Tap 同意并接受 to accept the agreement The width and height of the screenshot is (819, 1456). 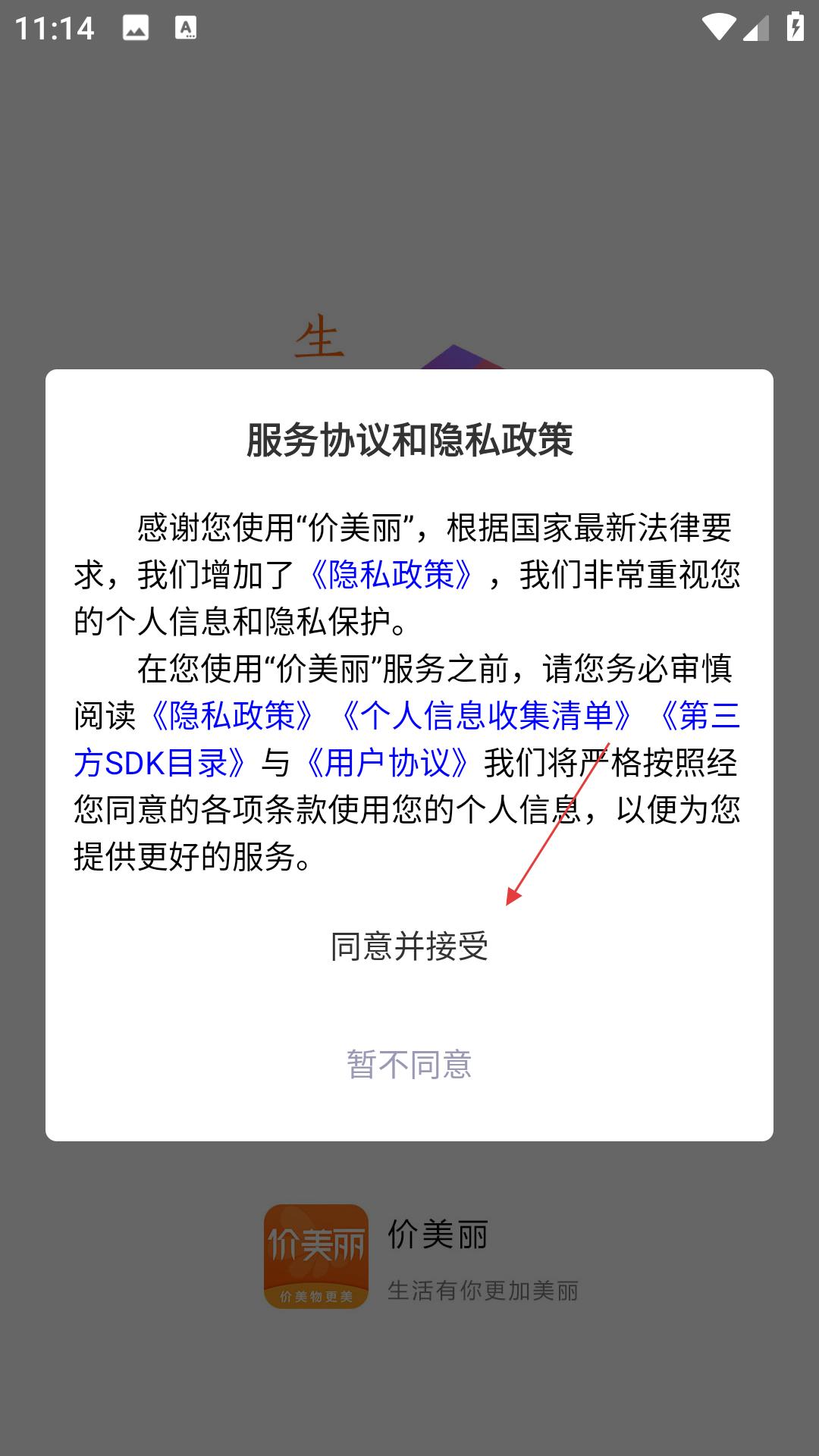(x=409, y=946)
